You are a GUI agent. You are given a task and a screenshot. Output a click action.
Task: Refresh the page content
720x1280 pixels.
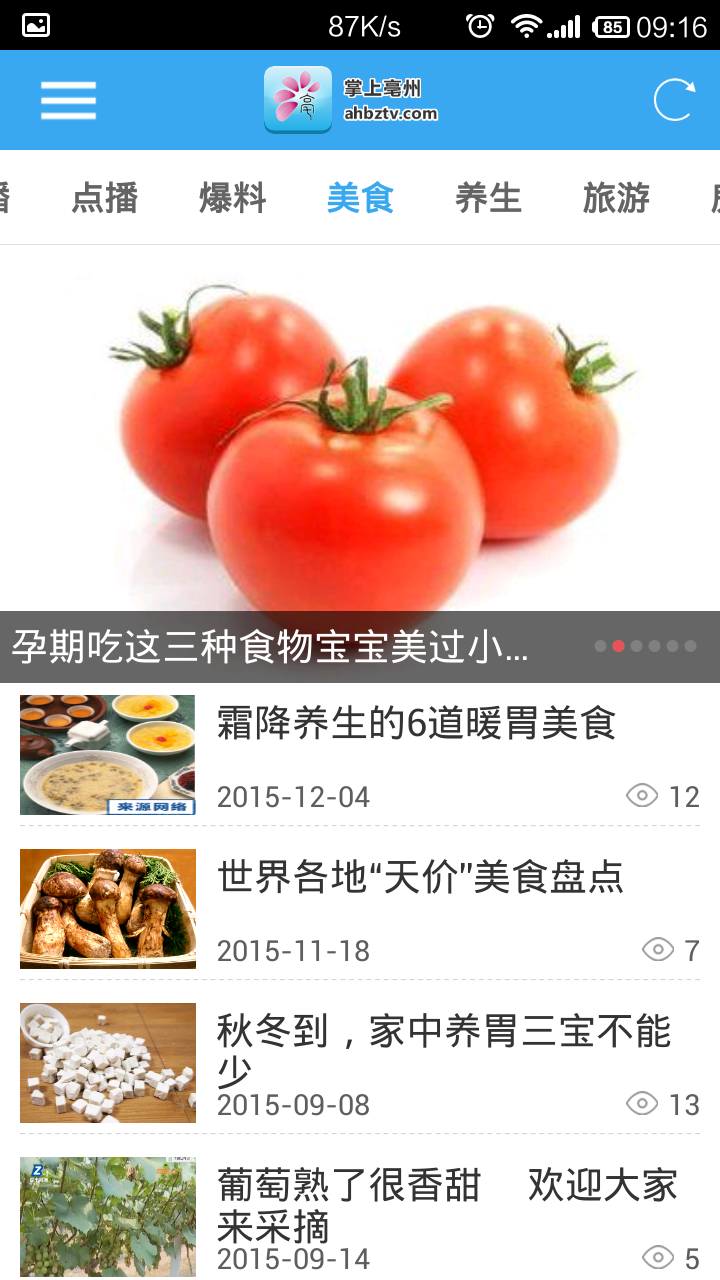[673, 100]
